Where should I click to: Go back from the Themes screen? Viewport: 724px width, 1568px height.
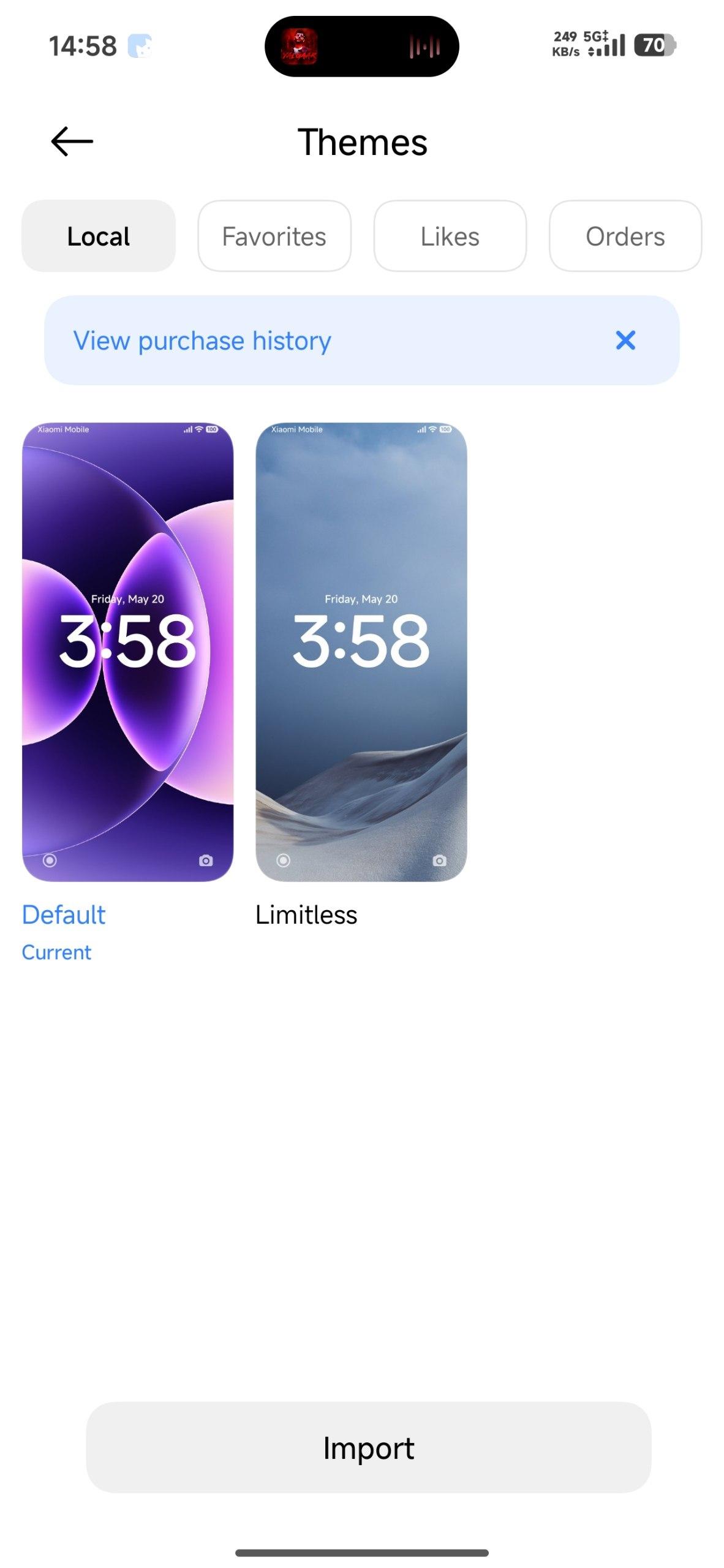tap(72, 141)
